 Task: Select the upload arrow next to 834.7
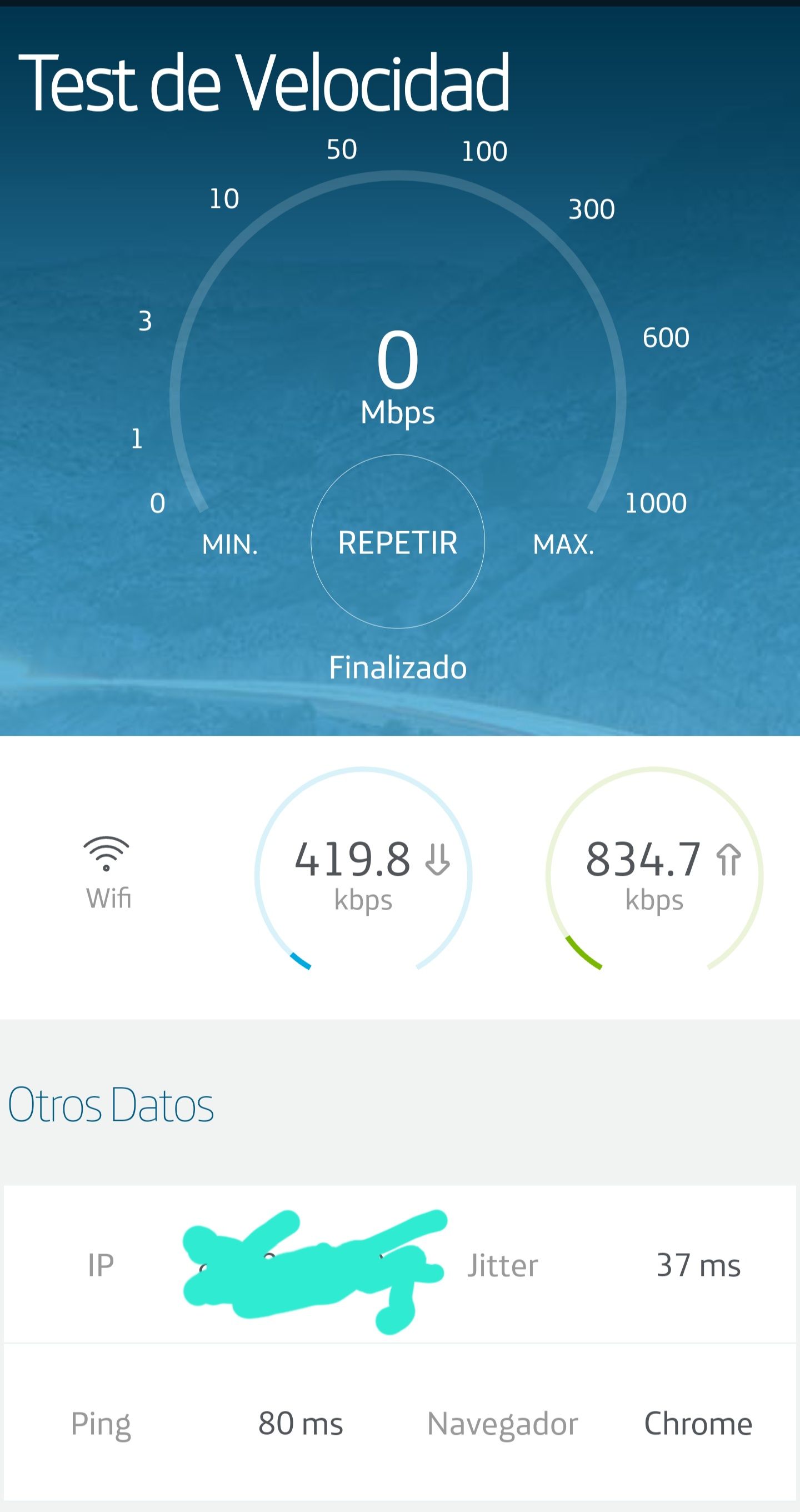coord(729,859)
